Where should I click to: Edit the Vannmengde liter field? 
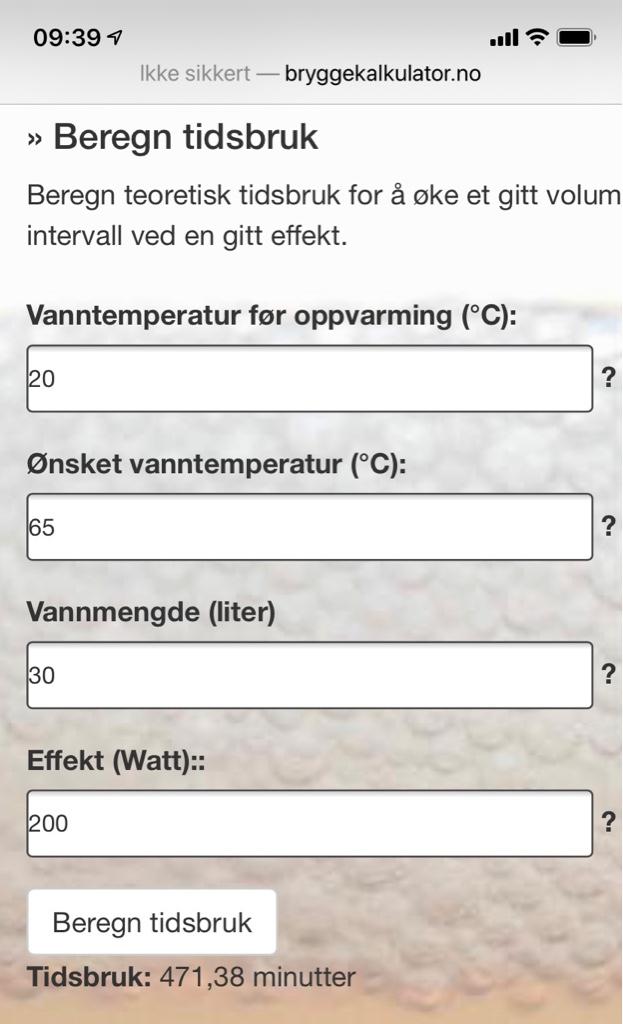[x=309, y=675]
